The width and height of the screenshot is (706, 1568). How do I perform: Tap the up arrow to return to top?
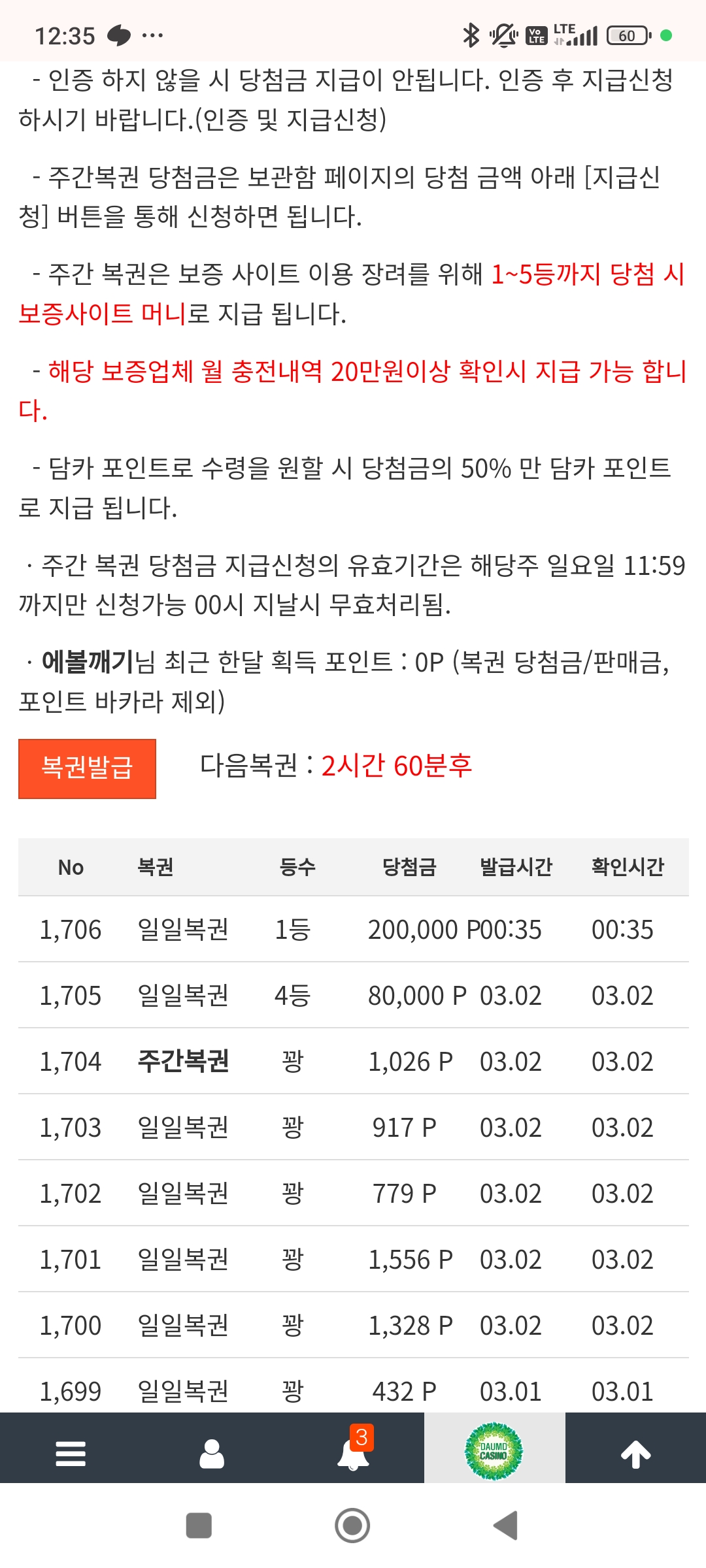point(635,1454)
